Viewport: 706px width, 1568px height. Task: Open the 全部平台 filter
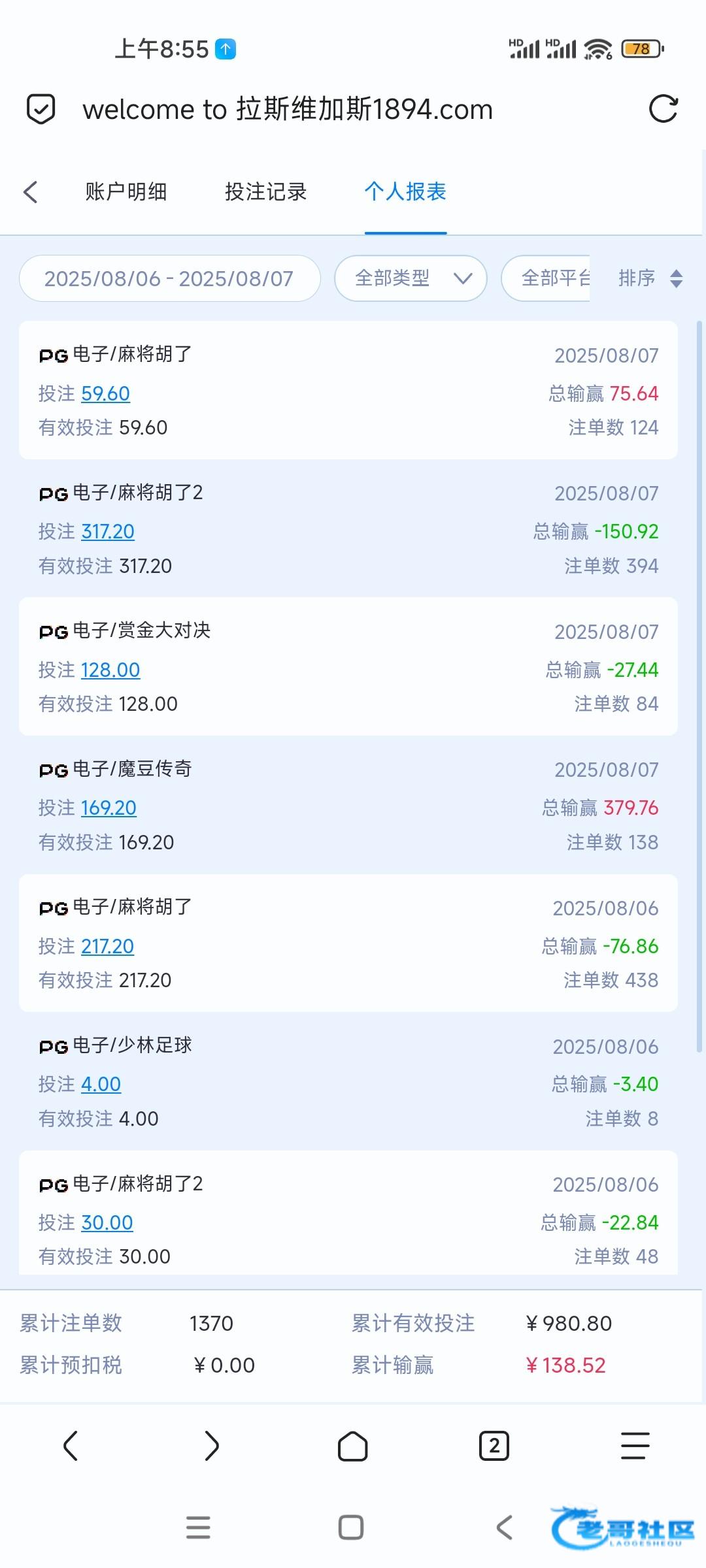click(546, 278)
